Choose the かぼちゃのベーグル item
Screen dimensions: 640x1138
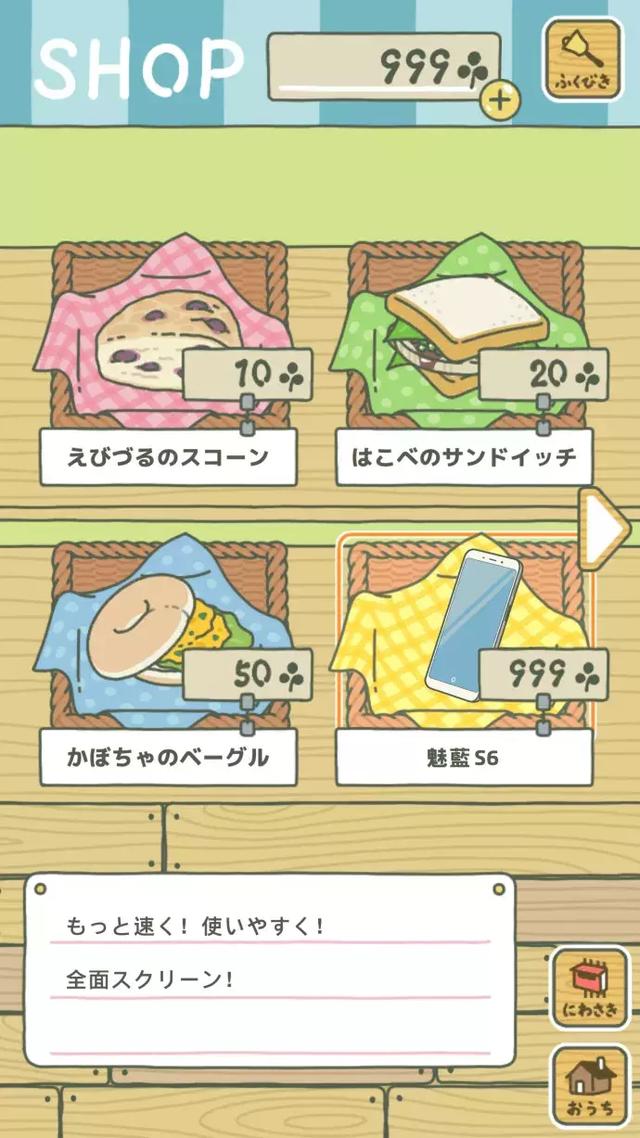point(168,640)
